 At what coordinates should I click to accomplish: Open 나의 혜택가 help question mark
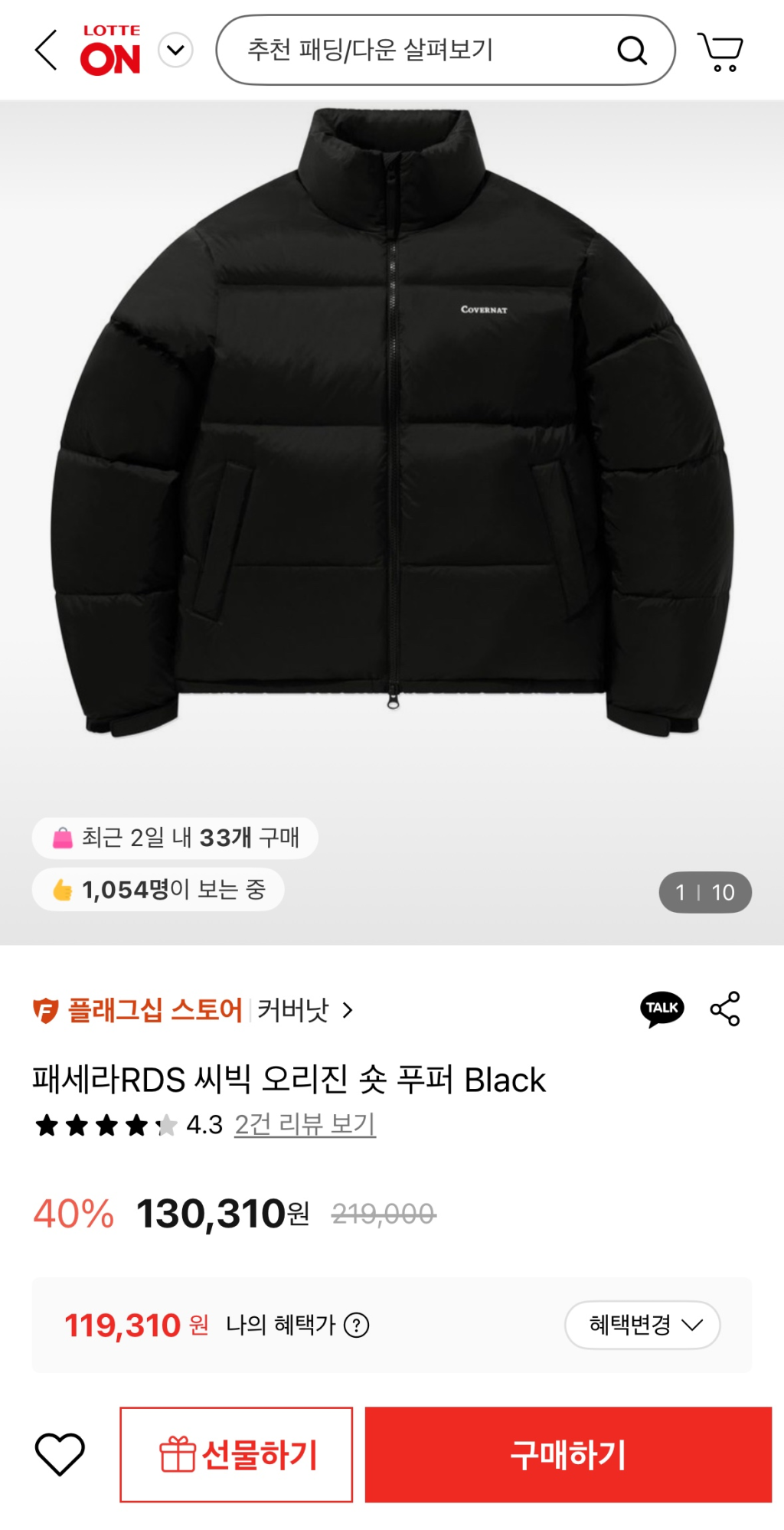(357, 1325)
